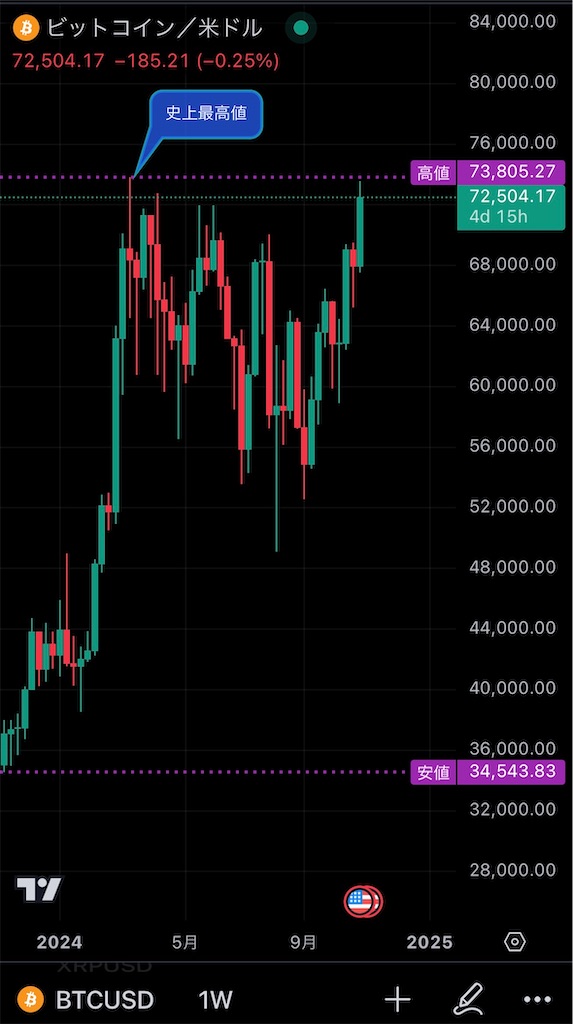Tap the US flag economic event marker
Image resolution: width=573 pixels, height=1024 pixels.
click(x=363, y=902)
